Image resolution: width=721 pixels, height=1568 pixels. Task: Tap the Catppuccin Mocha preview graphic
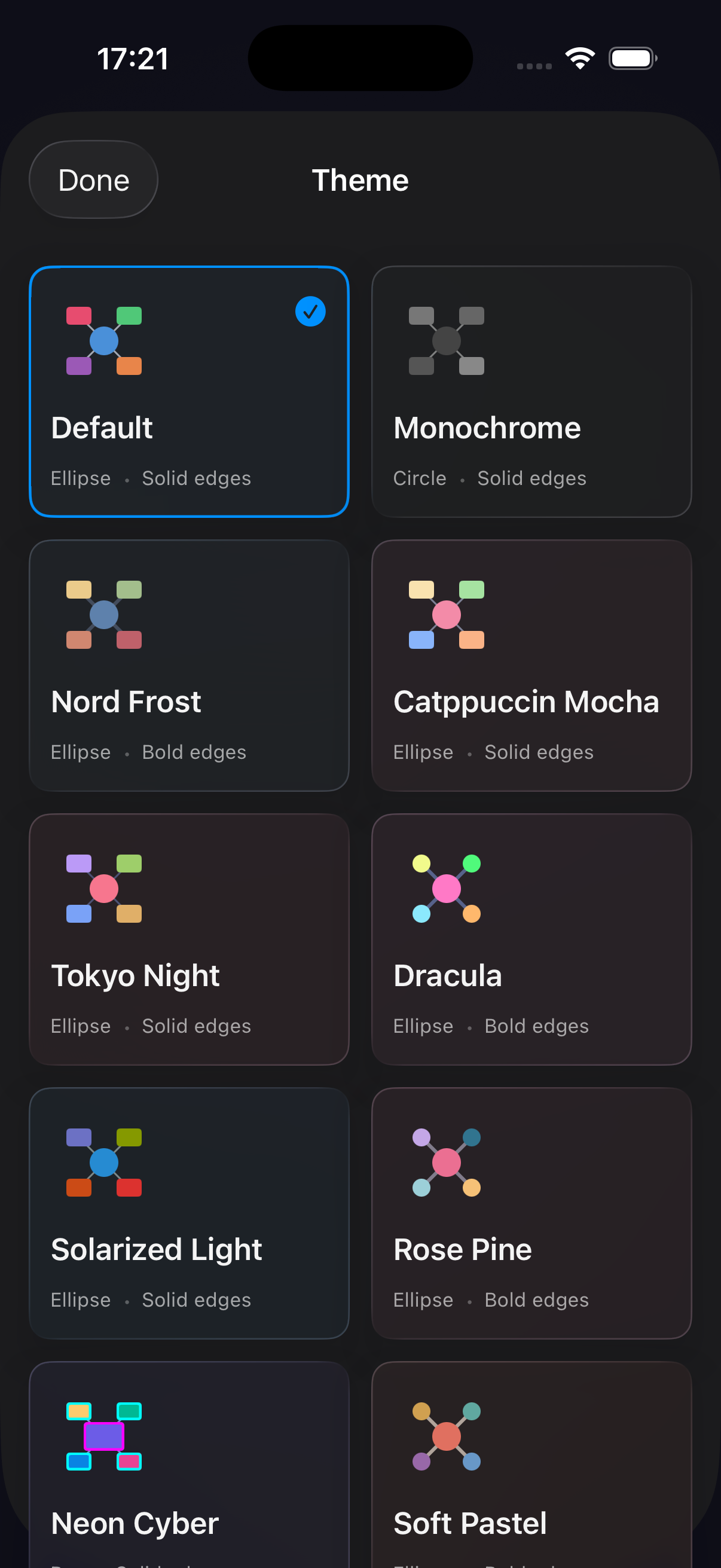tap(446, 614)
